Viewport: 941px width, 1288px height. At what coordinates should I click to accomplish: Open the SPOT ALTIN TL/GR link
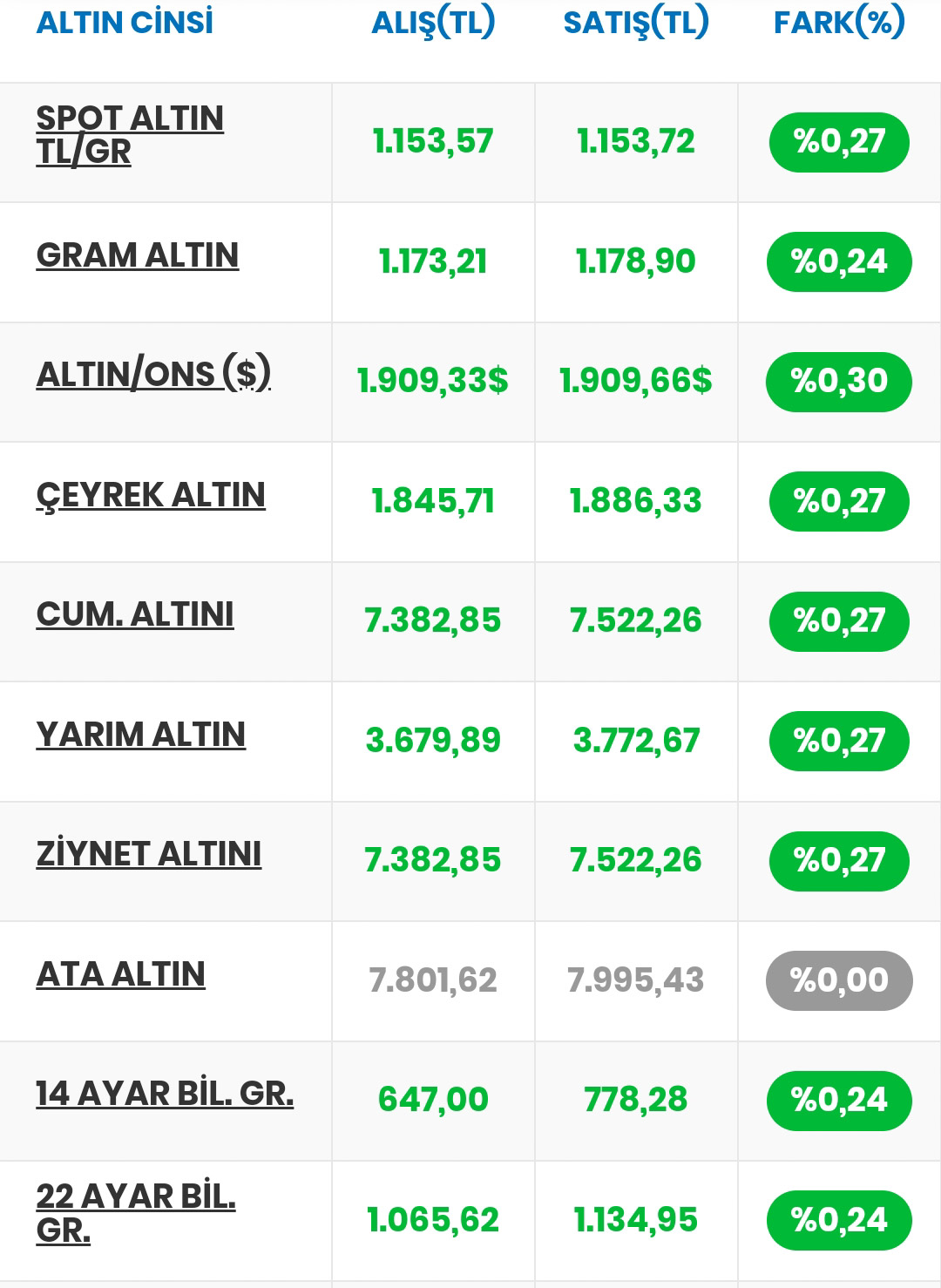click(129, 134)
